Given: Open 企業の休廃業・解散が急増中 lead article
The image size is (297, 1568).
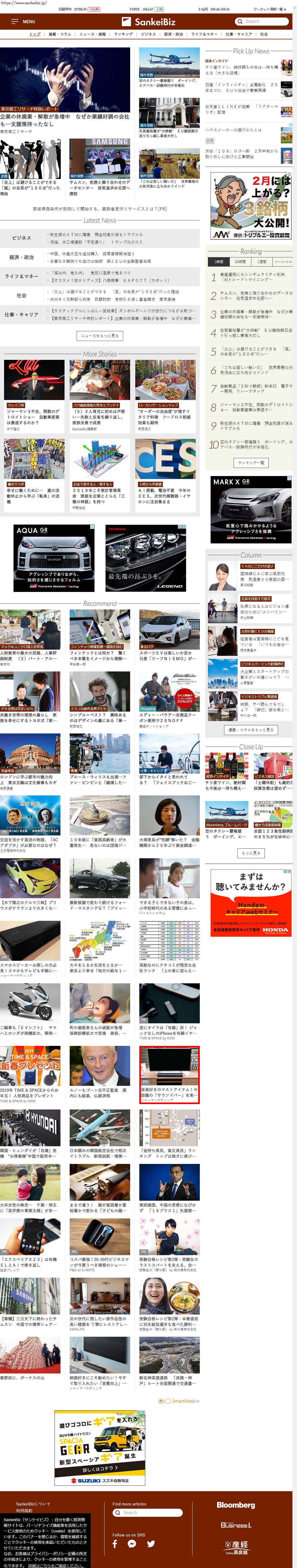Looking at the screenshot, I should pyautogui.click(x=65, y=120).
